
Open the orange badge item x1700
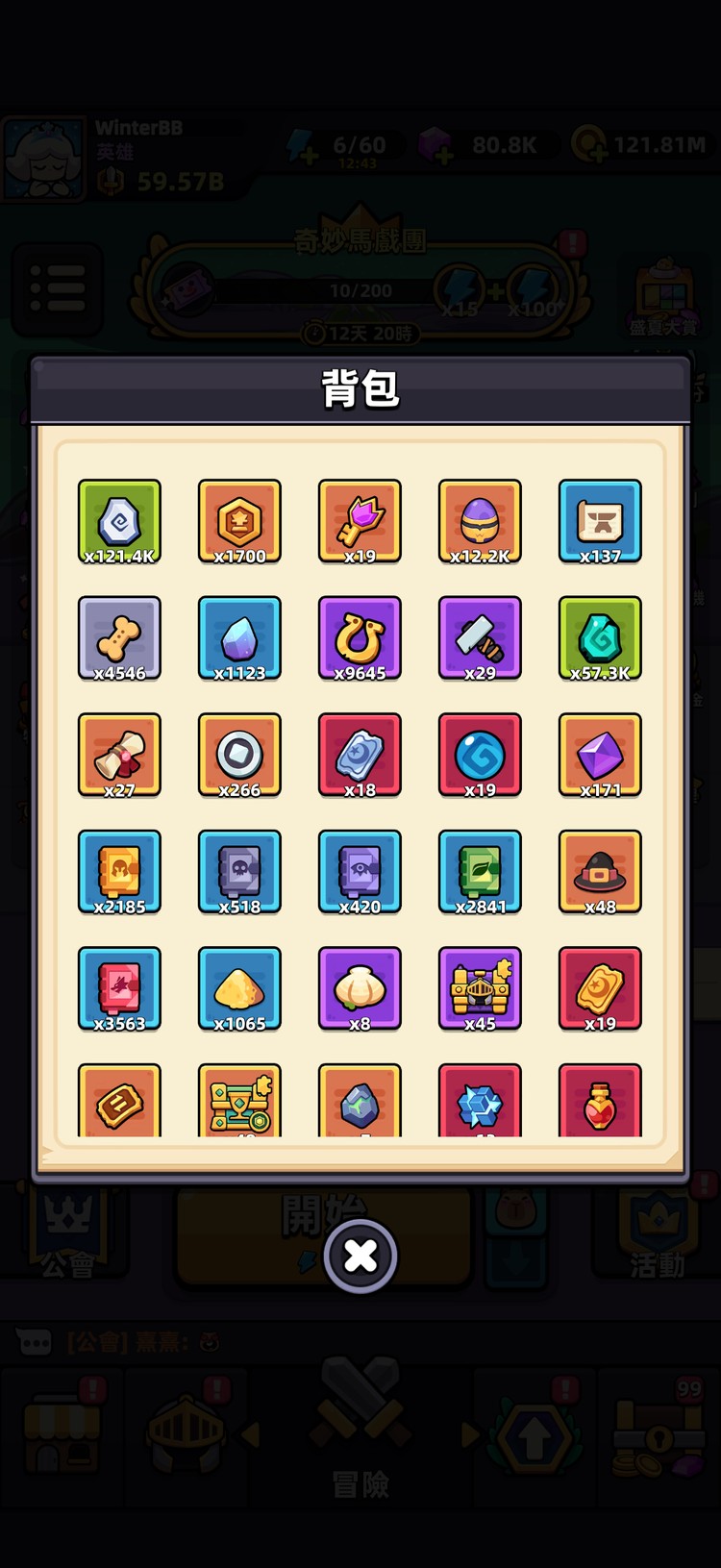(239, 520)
